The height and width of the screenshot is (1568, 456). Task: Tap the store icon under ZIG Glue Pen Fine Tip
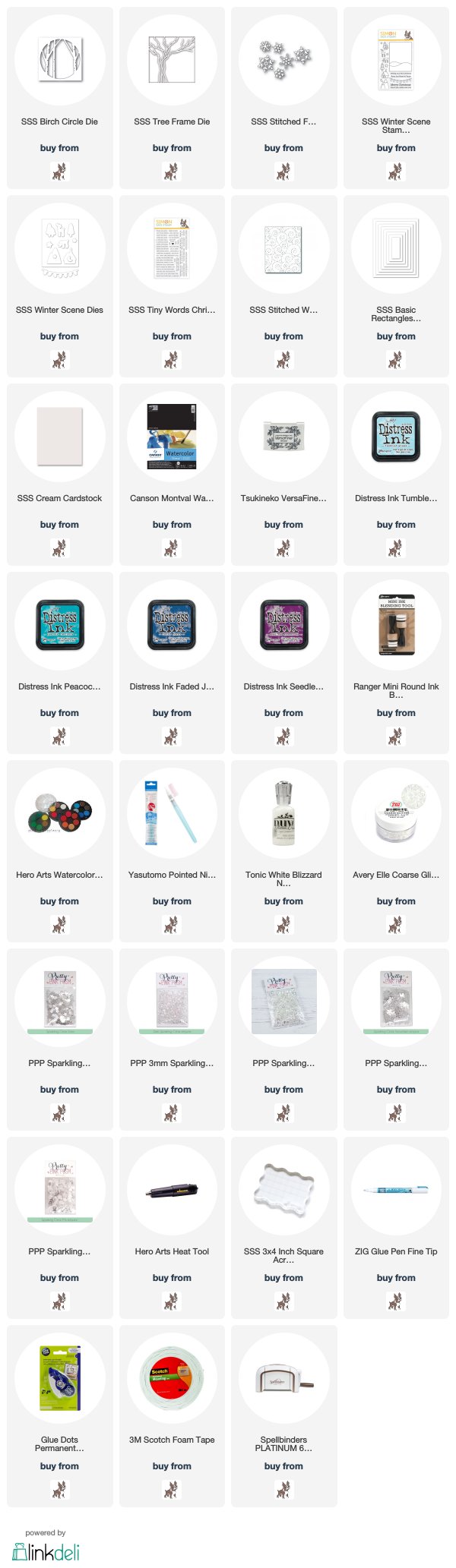click(x=396, y=1301)
